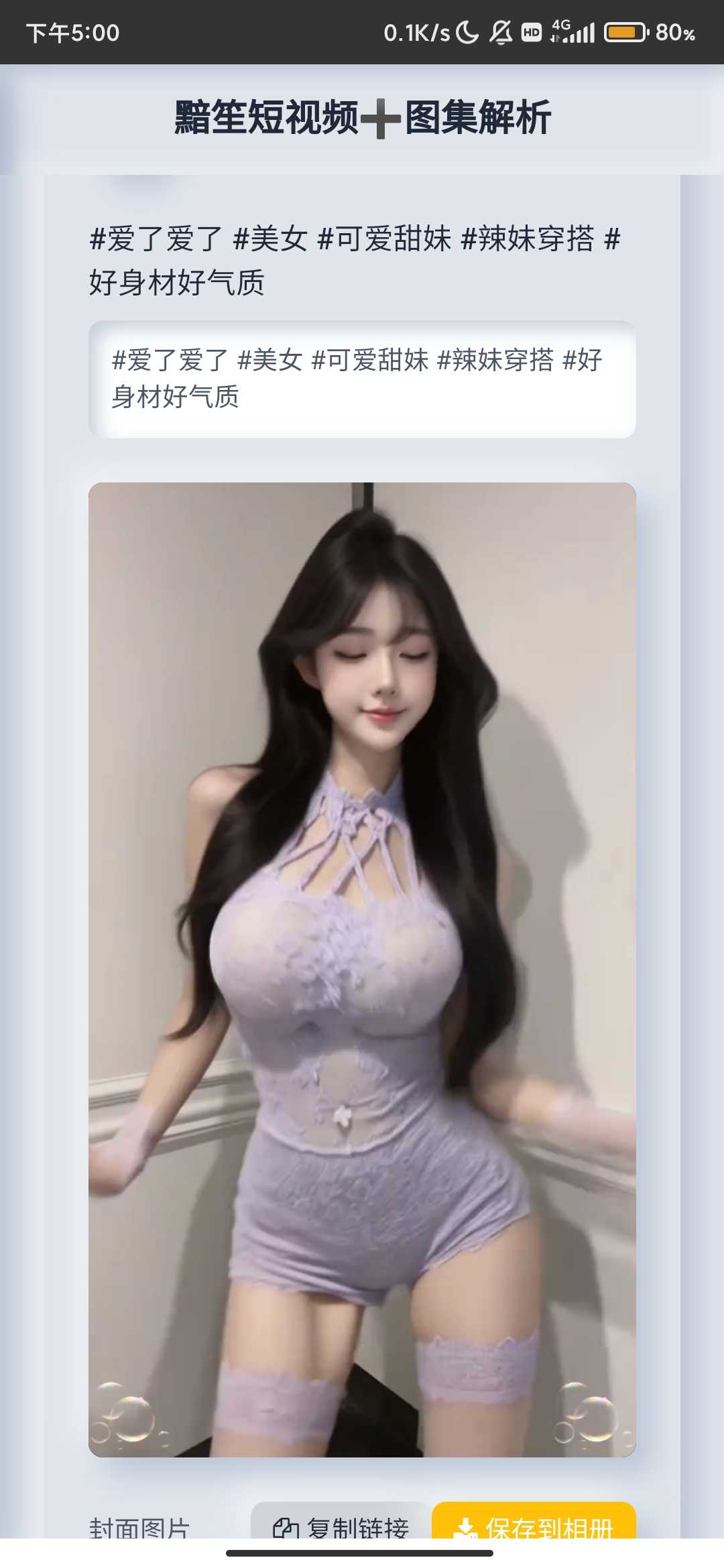
Task: Save cover image with 保存到相册
Action: coord(534,1522)
